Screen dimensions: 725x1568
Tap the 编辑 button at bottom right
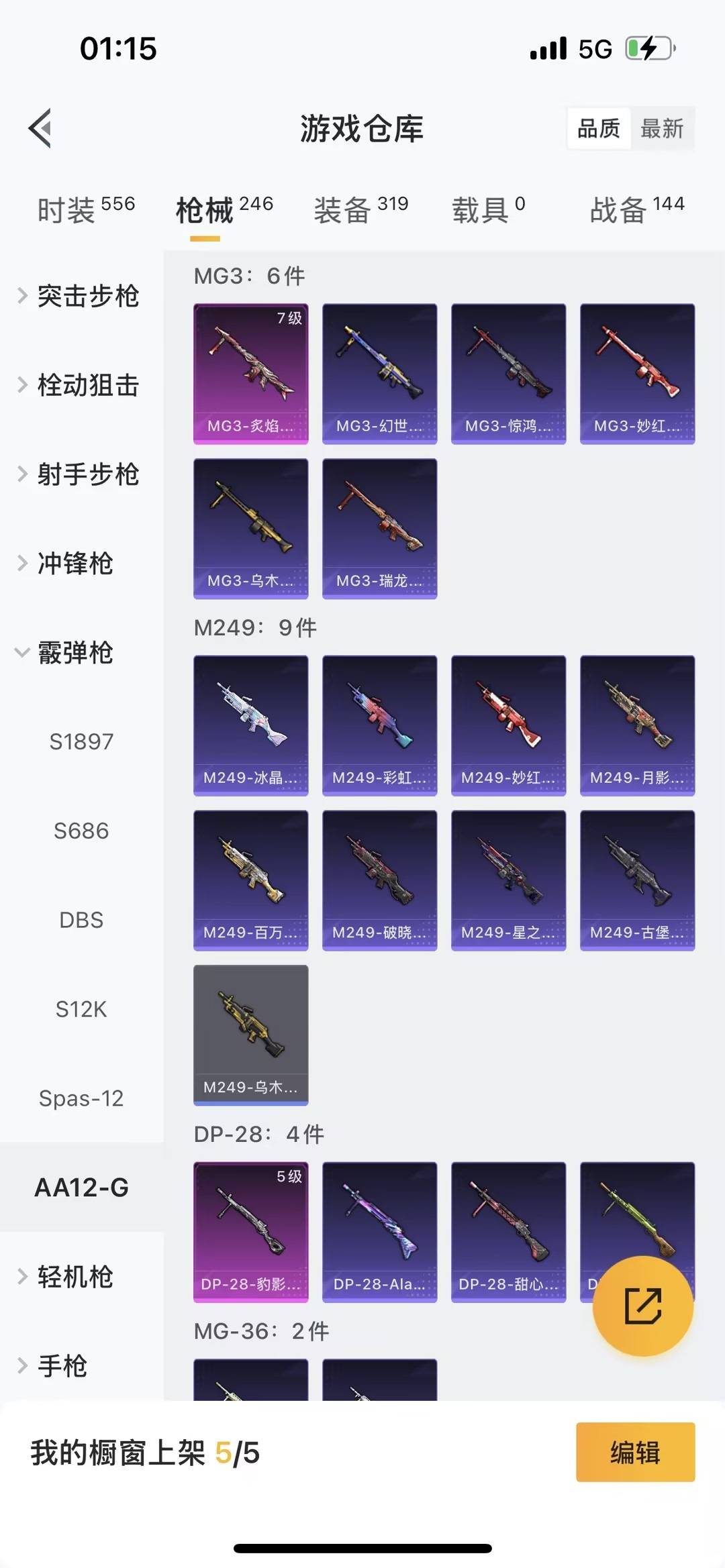[634, 1453]
